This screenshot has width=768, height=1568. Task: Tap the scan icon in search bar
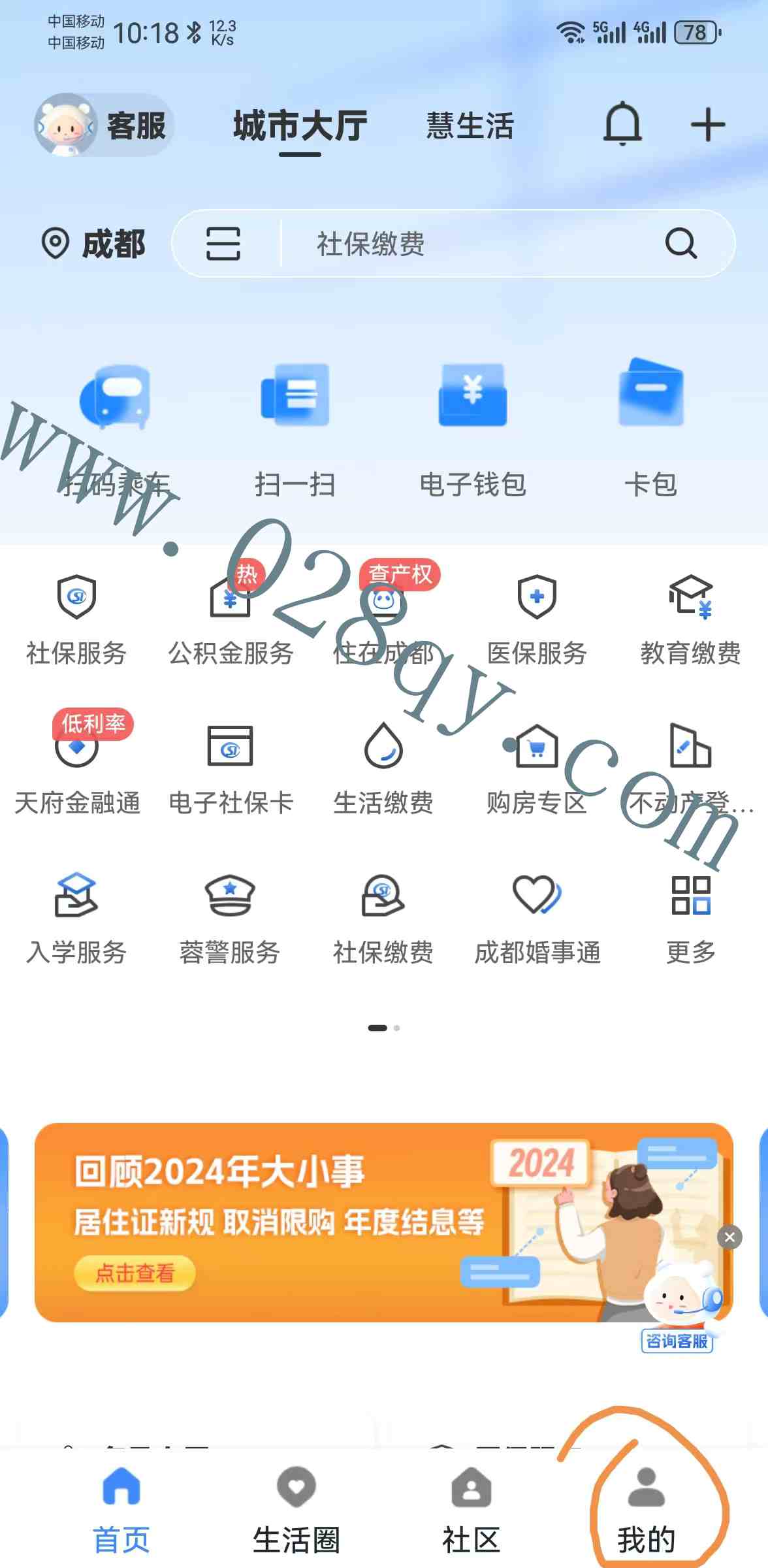(x=223, y=244)
